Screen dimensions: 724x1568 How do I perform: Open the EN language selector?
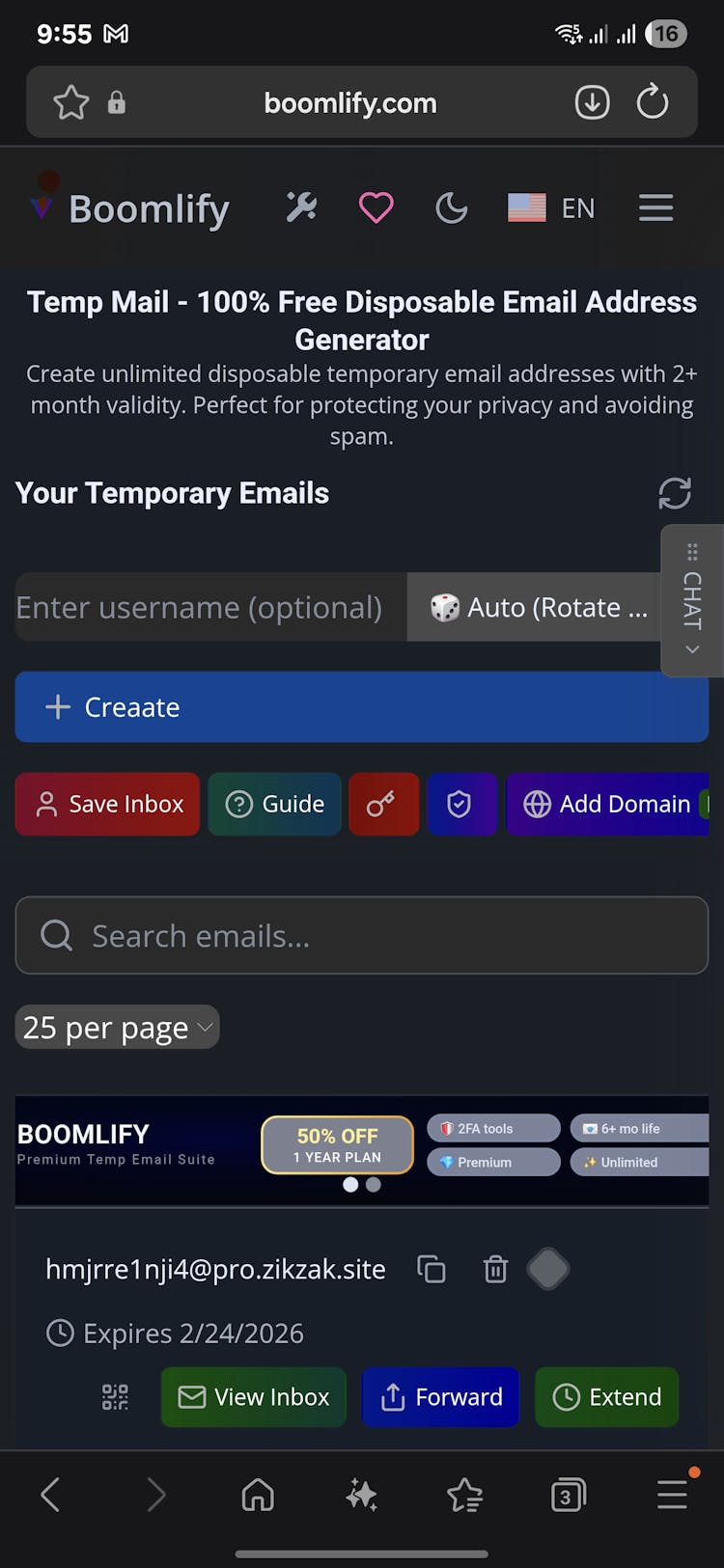551,207
